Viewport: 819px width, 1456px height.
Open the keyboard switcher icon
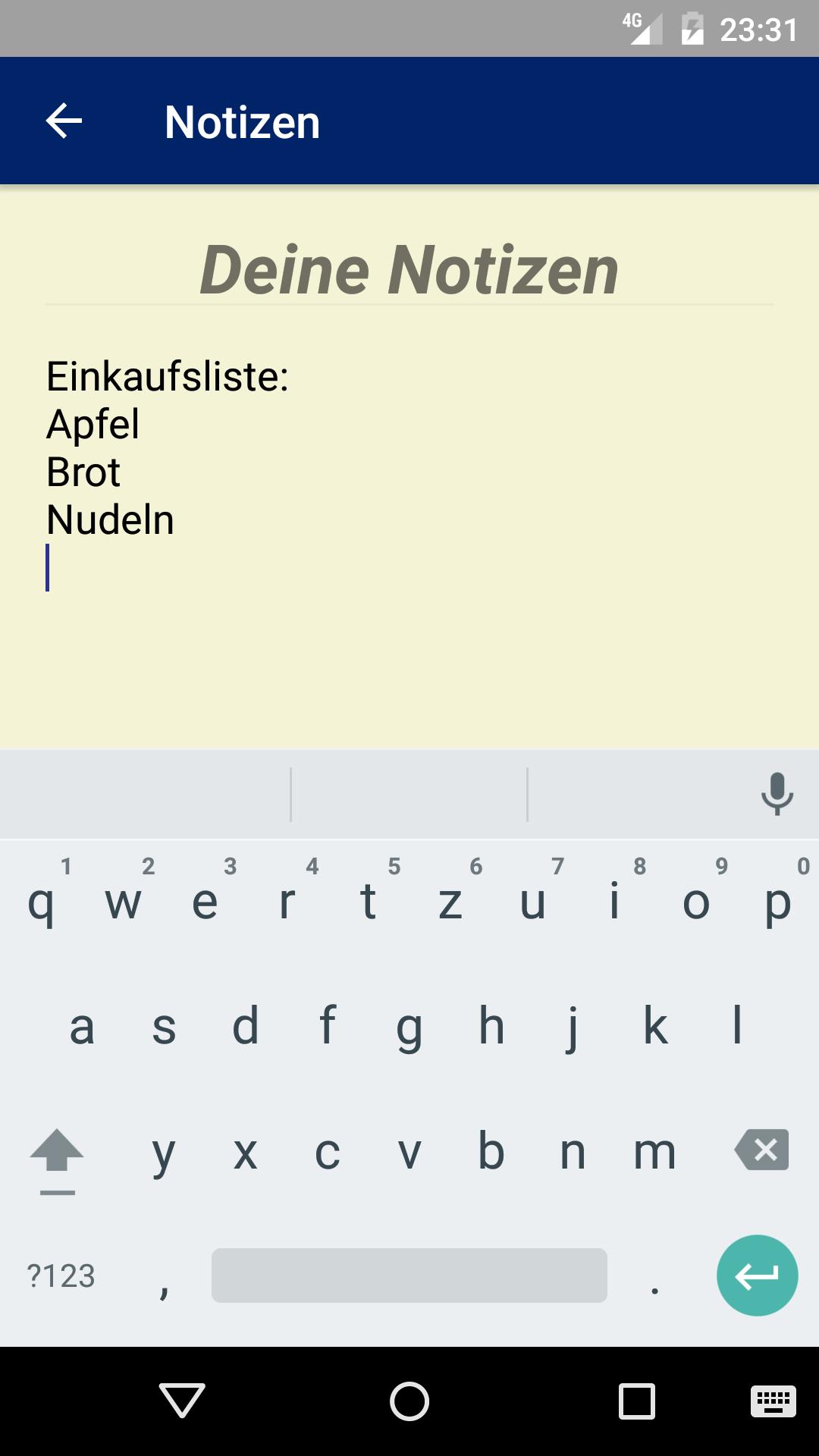click(x=773, y=1401)
